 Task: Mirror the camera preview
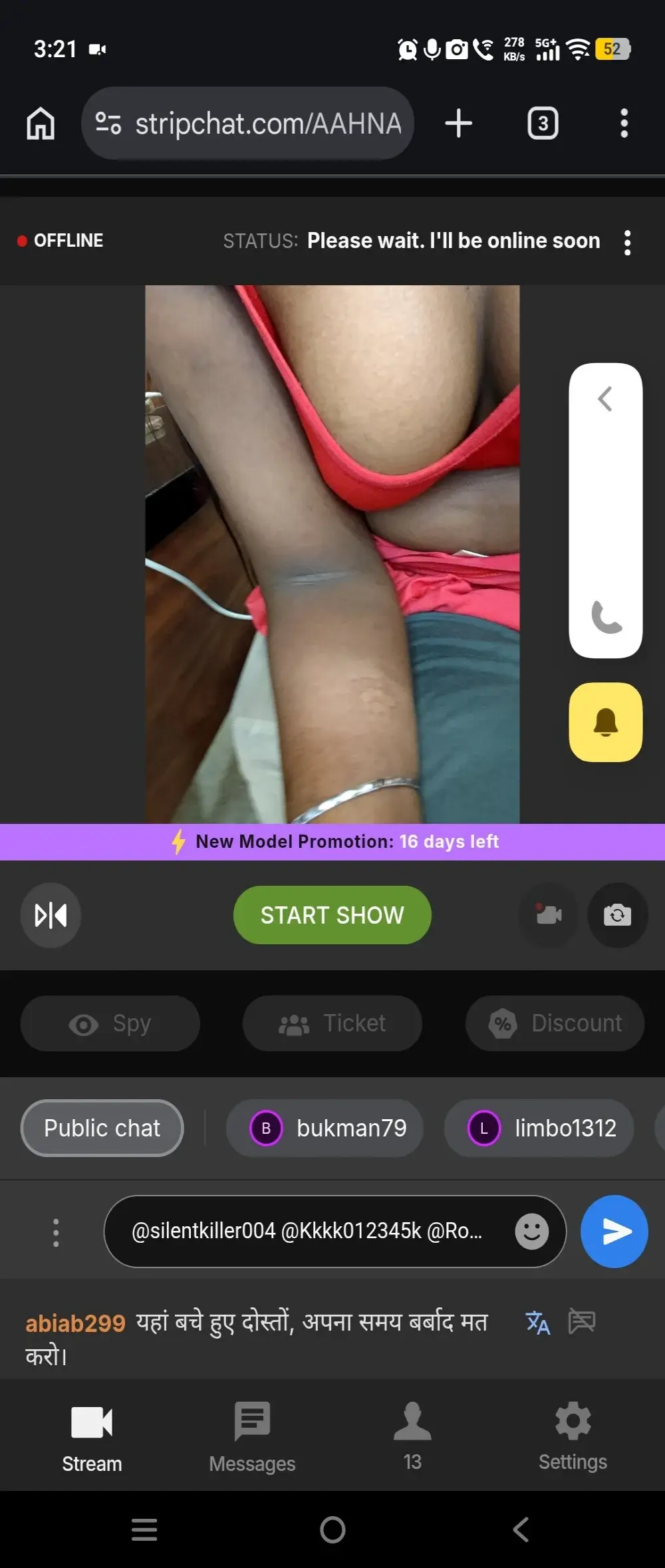(51, 915)
